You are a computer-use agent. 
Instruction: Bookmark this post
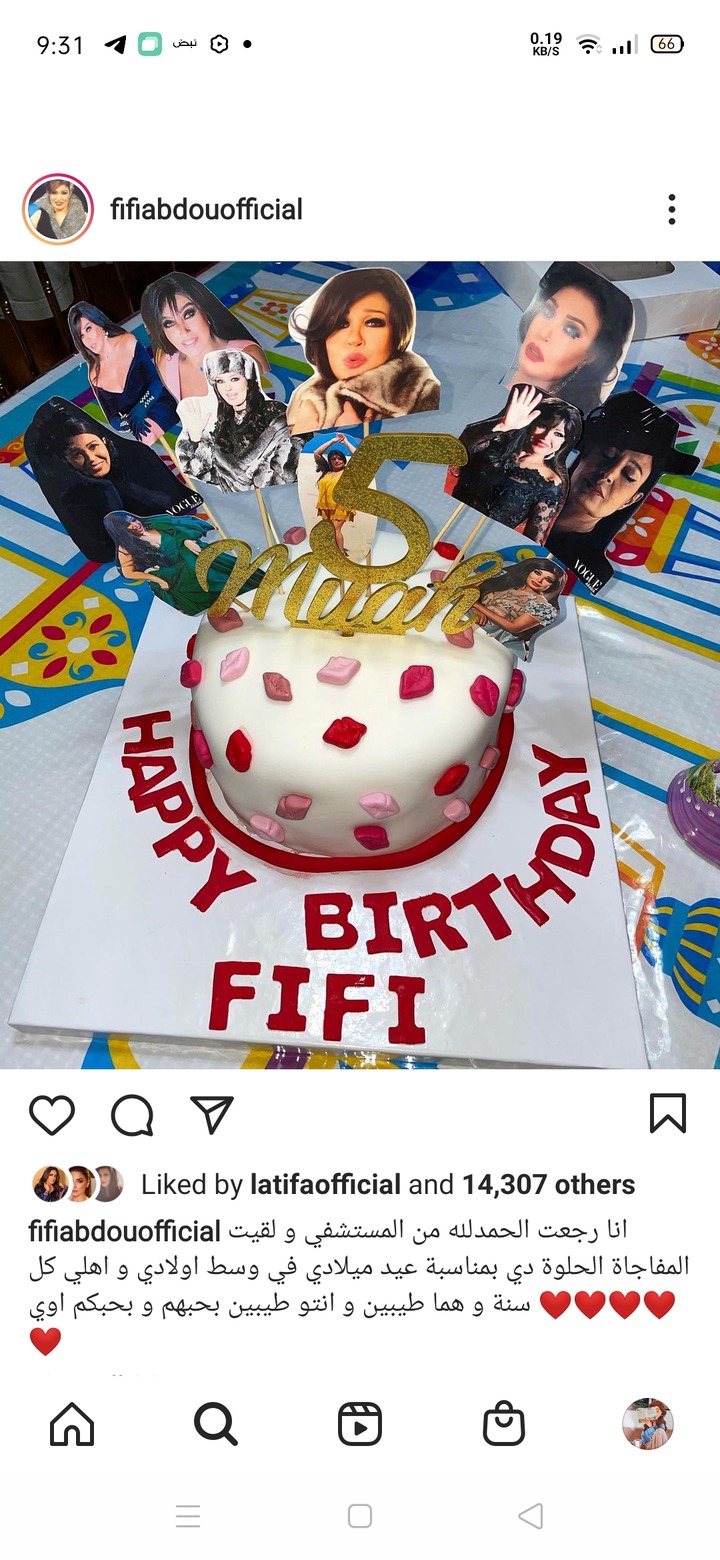(x=668, y=1113)
